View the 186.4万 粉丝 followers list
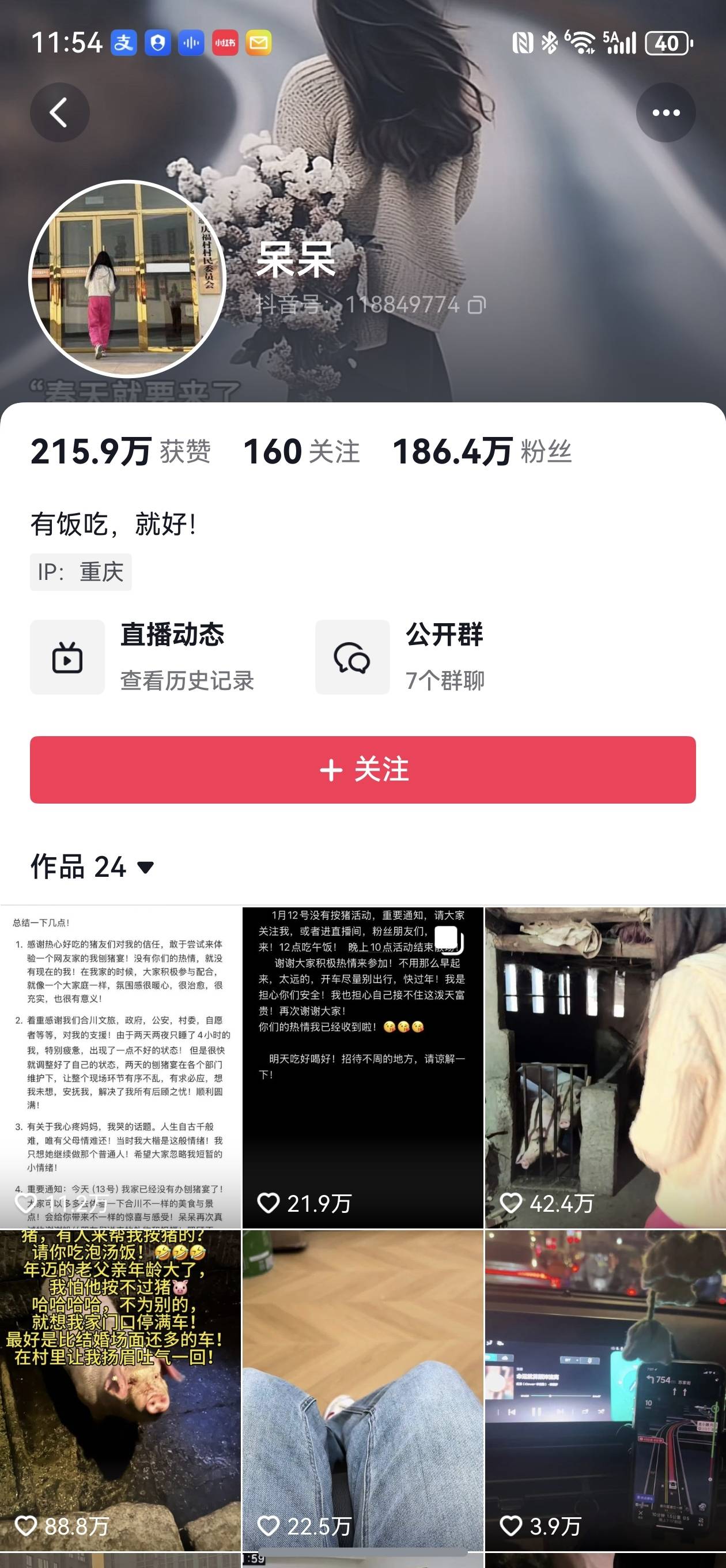 pos(482,451)
